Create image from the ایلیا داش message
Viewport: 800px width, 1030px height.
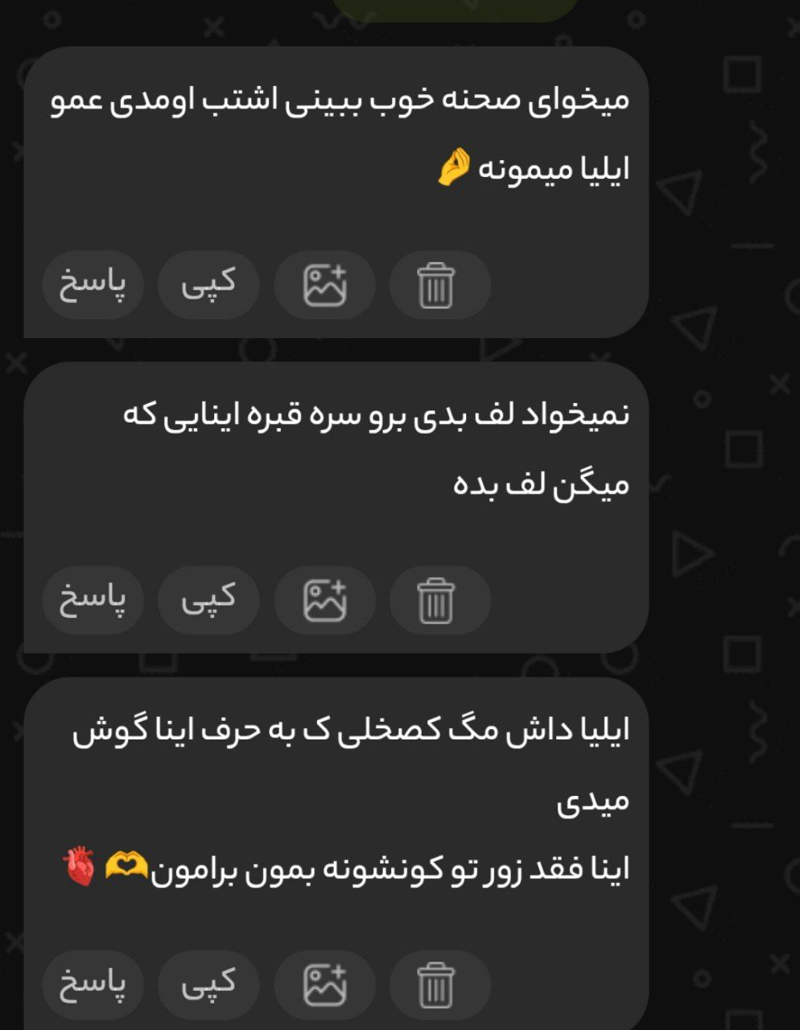[x=324, y=985]
